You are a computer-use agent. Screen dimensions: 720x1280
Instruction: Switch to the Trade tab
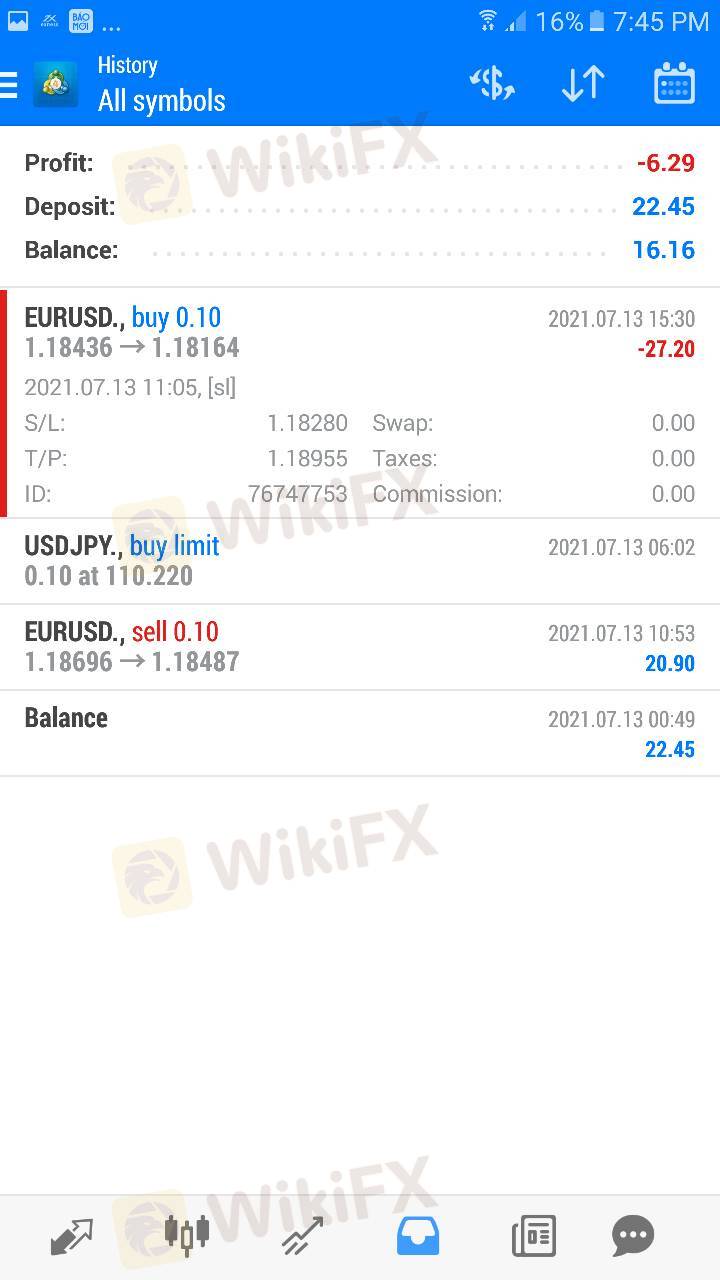(x=302, y=1237)
